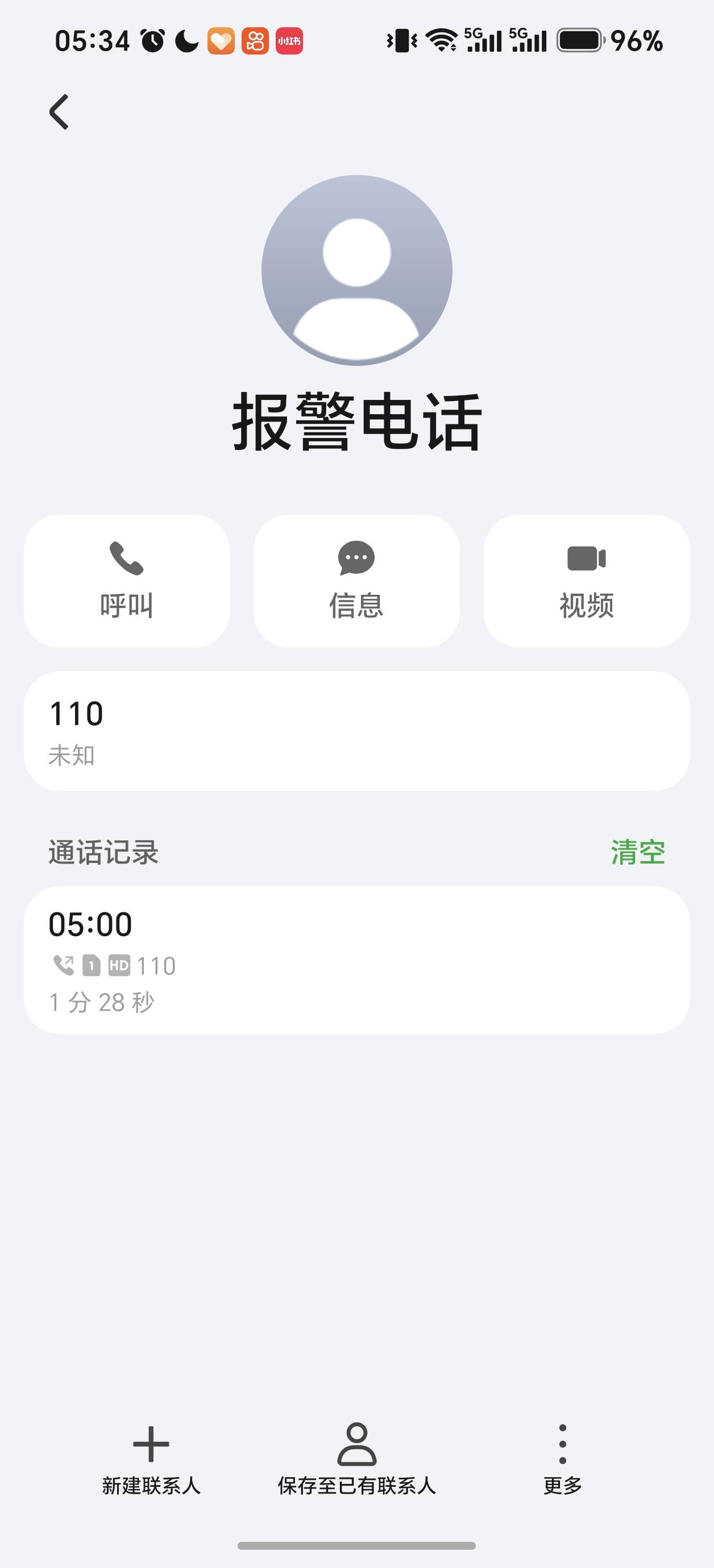Go back using the top-left arrow

coord(59,112)
